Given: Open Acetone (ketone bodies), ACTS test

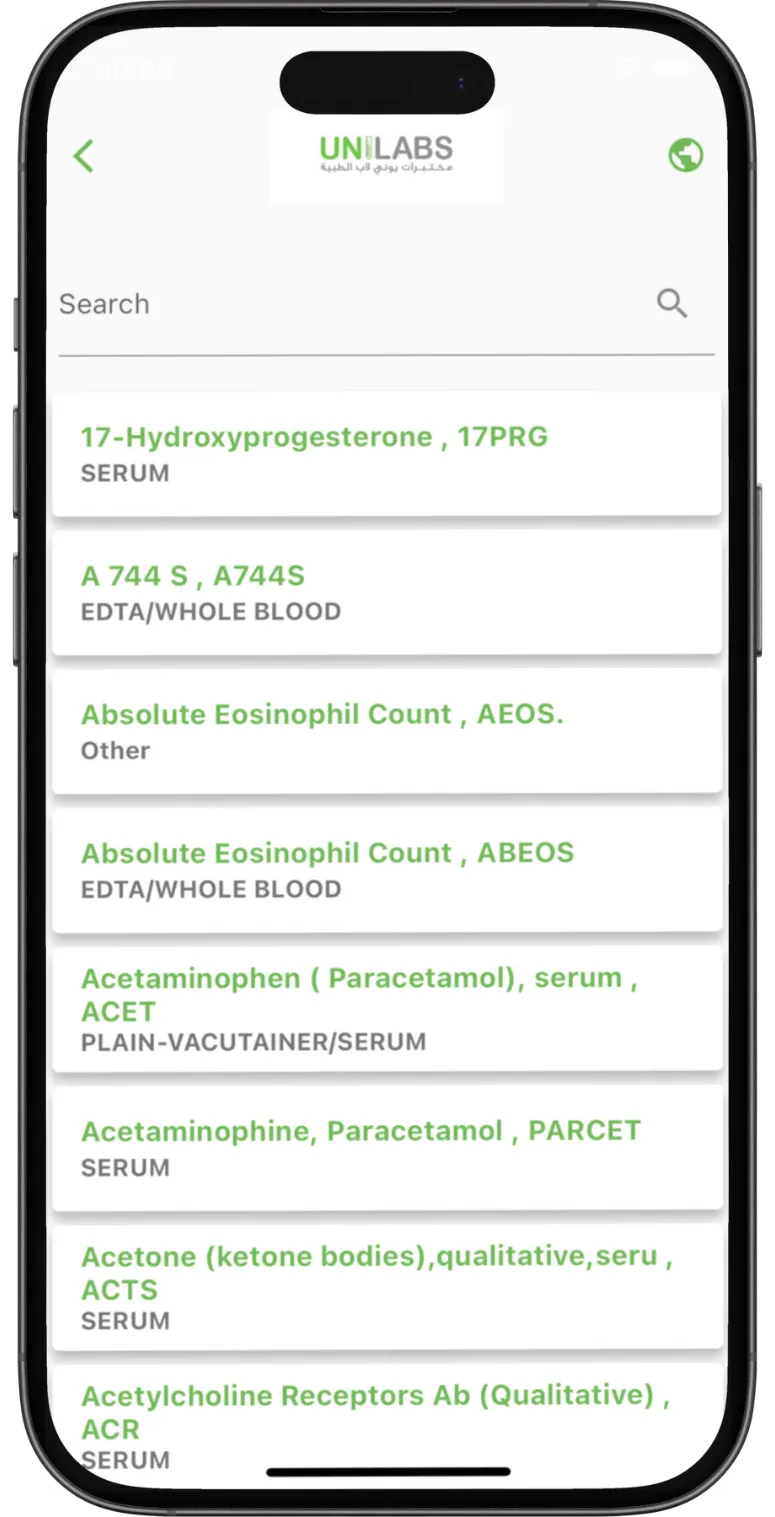Looking at the screenshot, I should tap(386, 1286).
